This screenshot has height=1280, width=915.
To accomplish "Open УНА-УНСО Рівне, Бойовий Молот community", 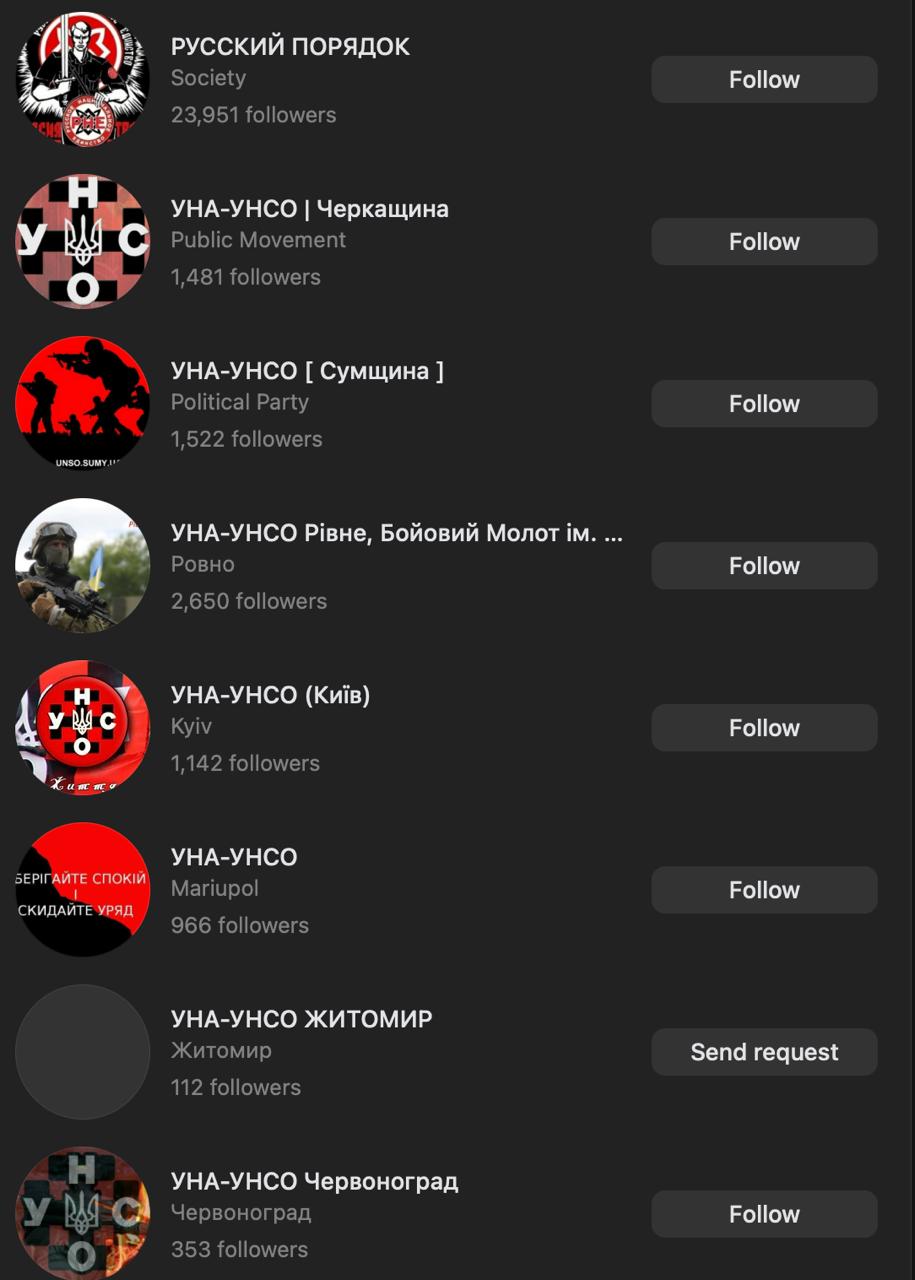I will [396, 533].
